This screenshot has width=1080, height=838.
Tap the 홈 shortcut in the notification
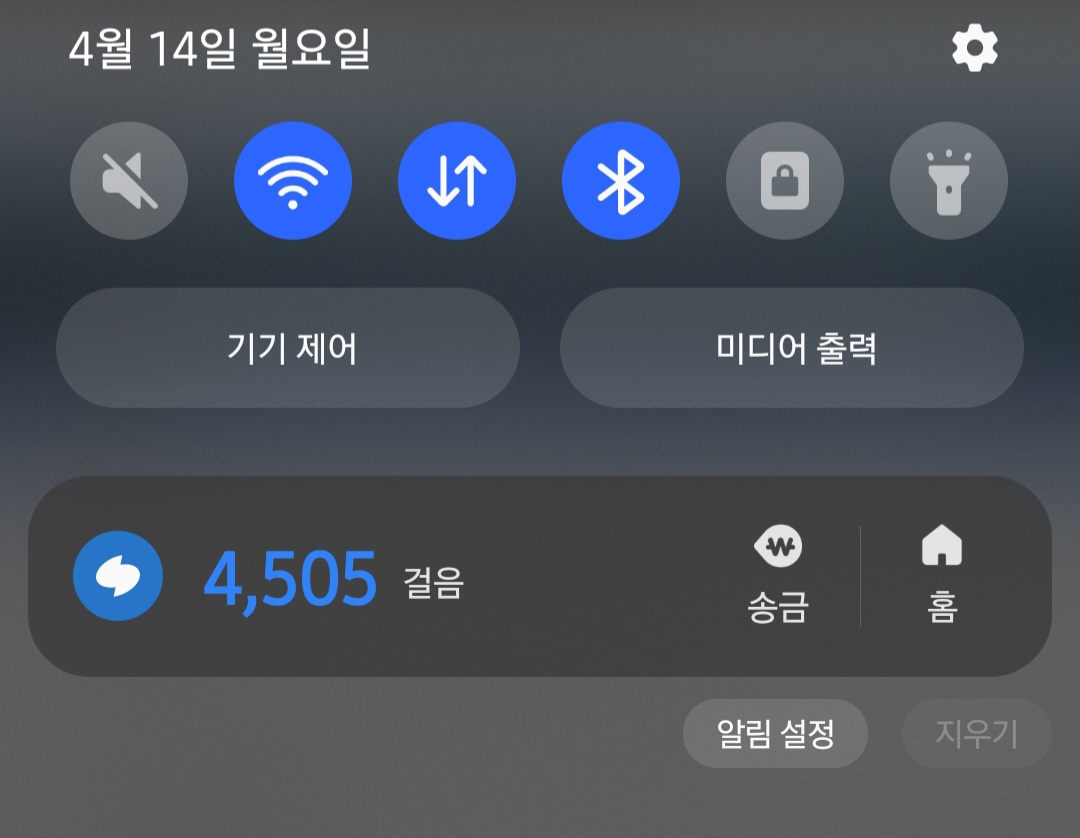tap(942, 577)
